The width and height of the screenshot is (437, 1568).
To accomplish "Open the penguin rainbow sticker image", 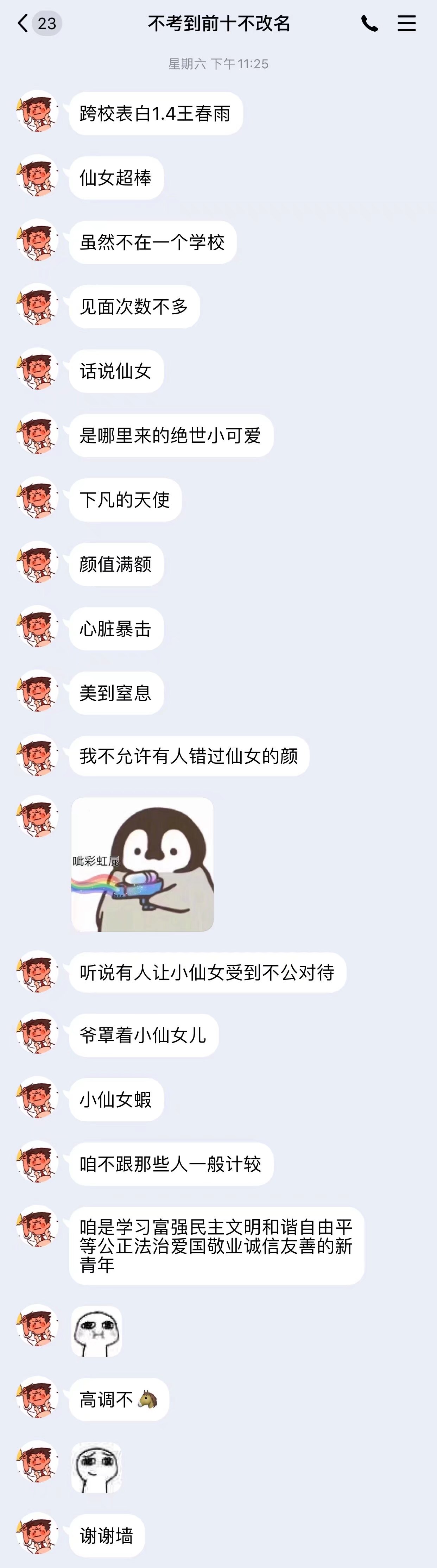I will (x=142, y=864).
